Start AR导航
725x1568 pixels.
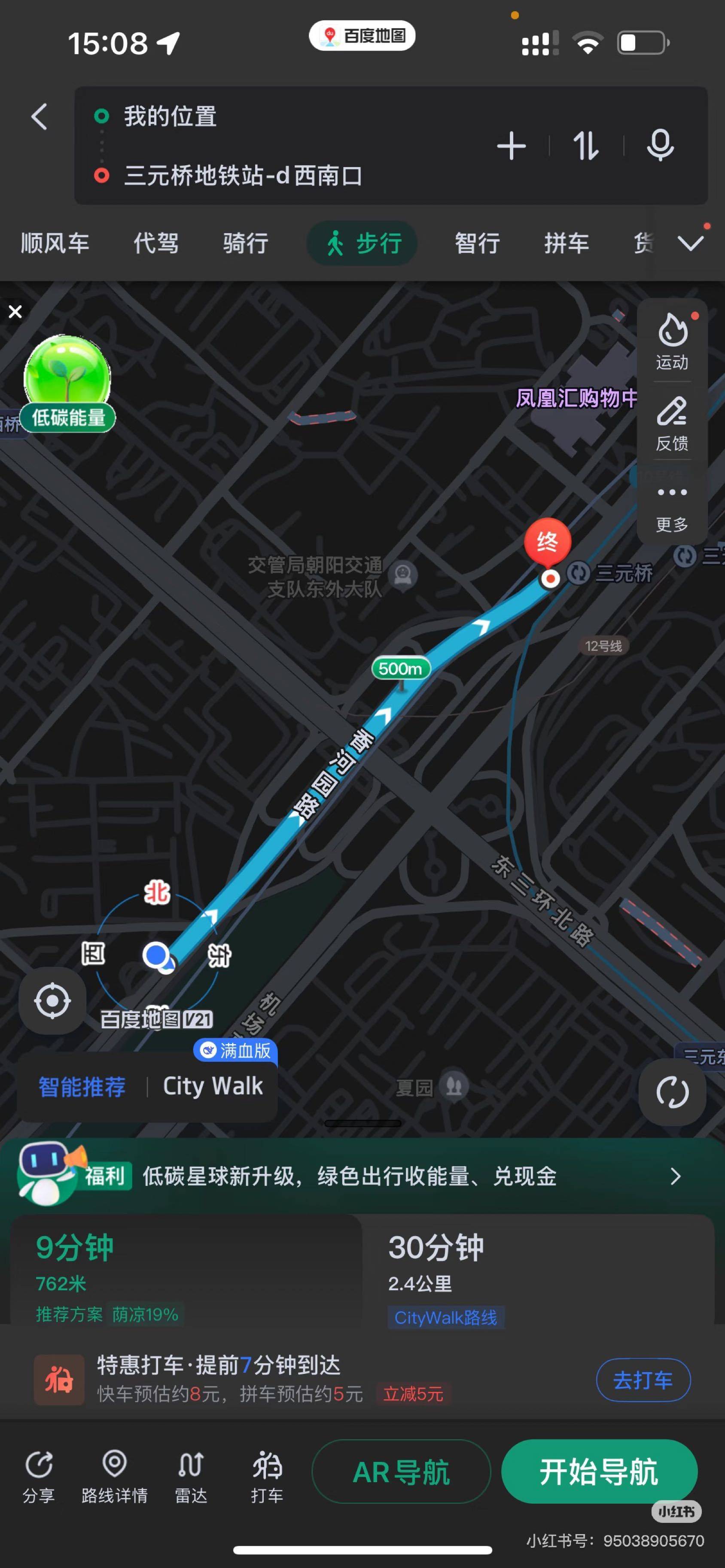pyautogui.click(x=401, y=1472)
